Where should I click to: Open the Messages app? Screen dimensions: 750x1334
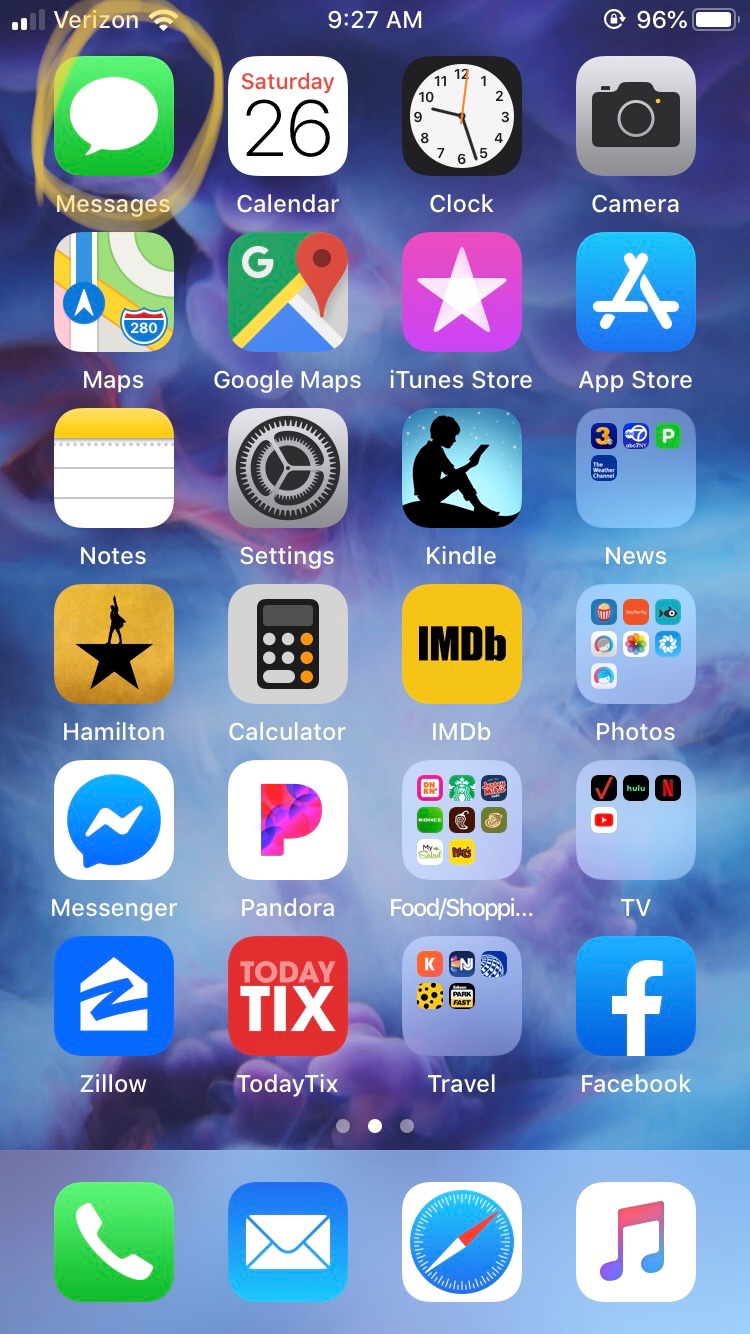113,116
